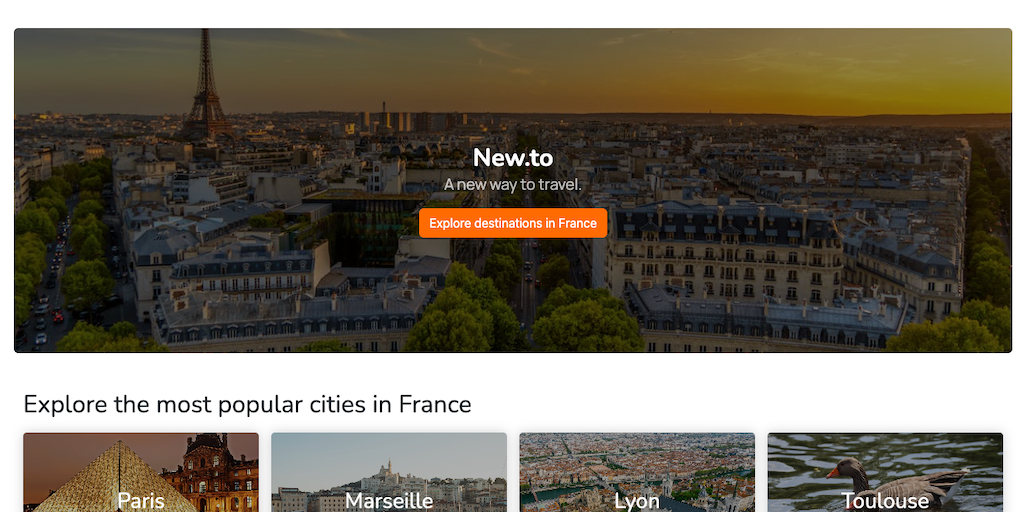The image size is (1024, 512).
Task: Choose the Toulouse city card
Action: [885, 473]
